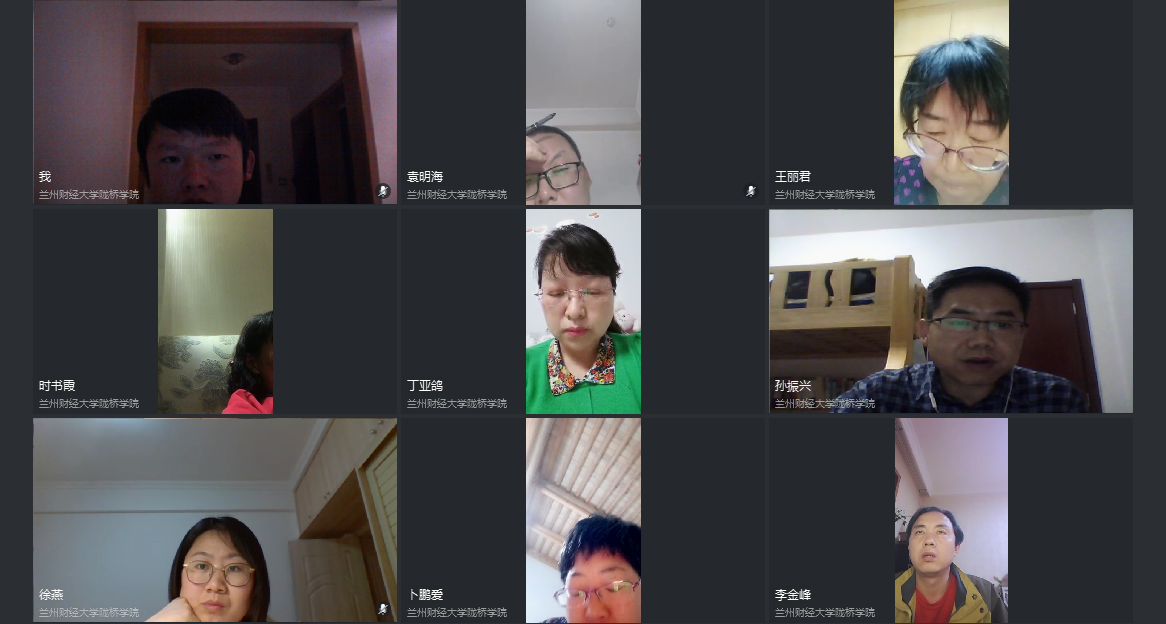
Task: Tap 时书霞's video tile
Action: pyautogui.click(x=215, y=311)
